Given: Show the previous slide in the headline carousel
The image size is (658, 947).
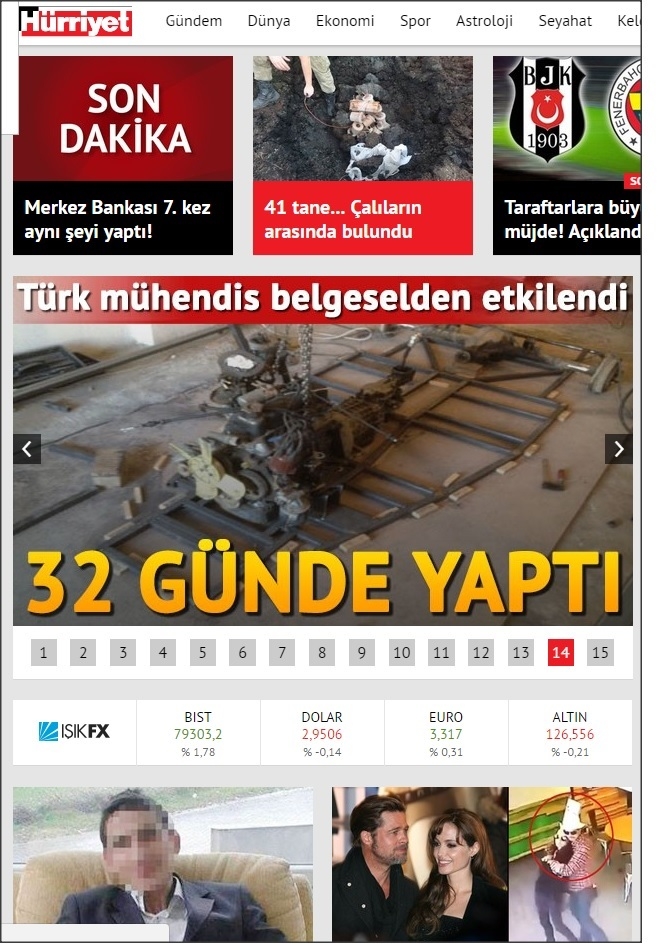Looking at the screenshot, I should [x=28, y=449].
